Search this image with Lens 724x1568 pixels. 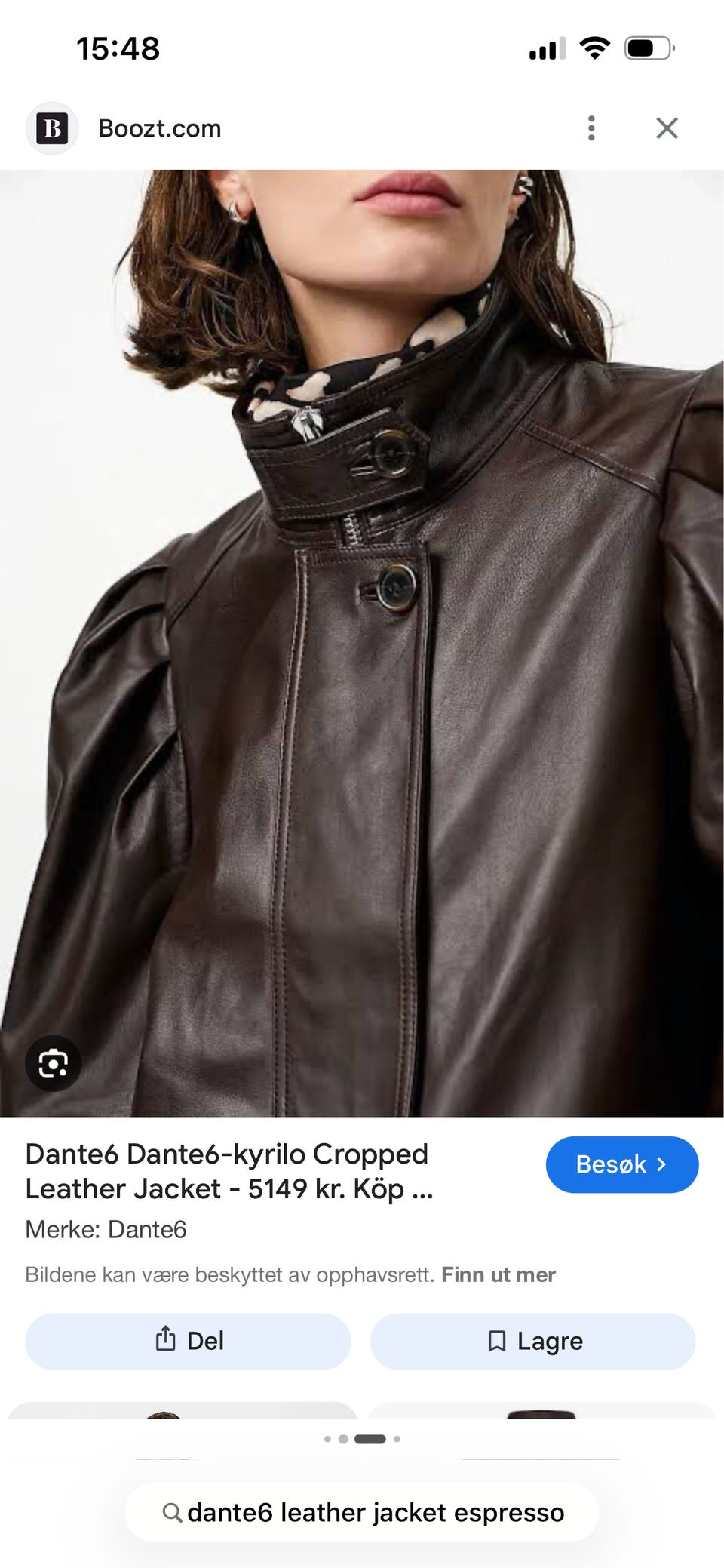[53, 1063]
